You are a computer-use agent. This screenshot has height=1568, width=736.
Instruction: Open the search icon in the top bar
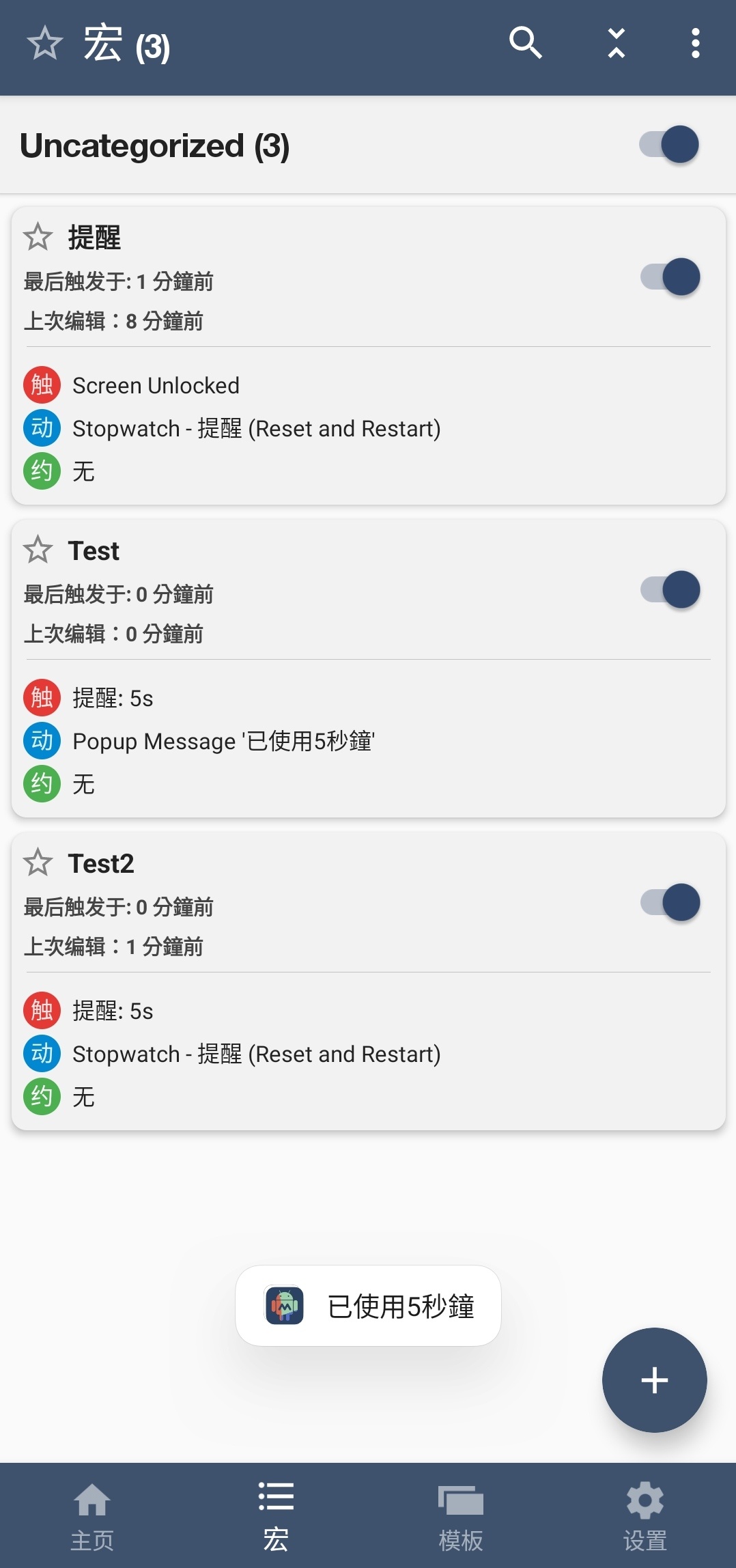(x=525, y=44)
